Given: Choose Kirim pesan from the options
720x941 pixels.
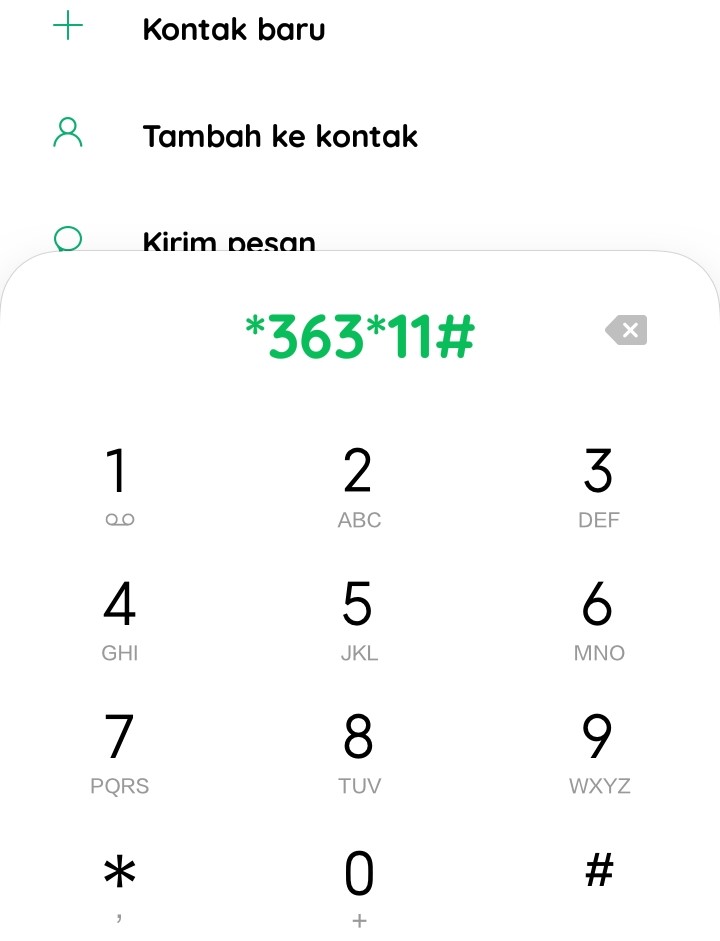Looking at the screenshot, I should [229, 240].
